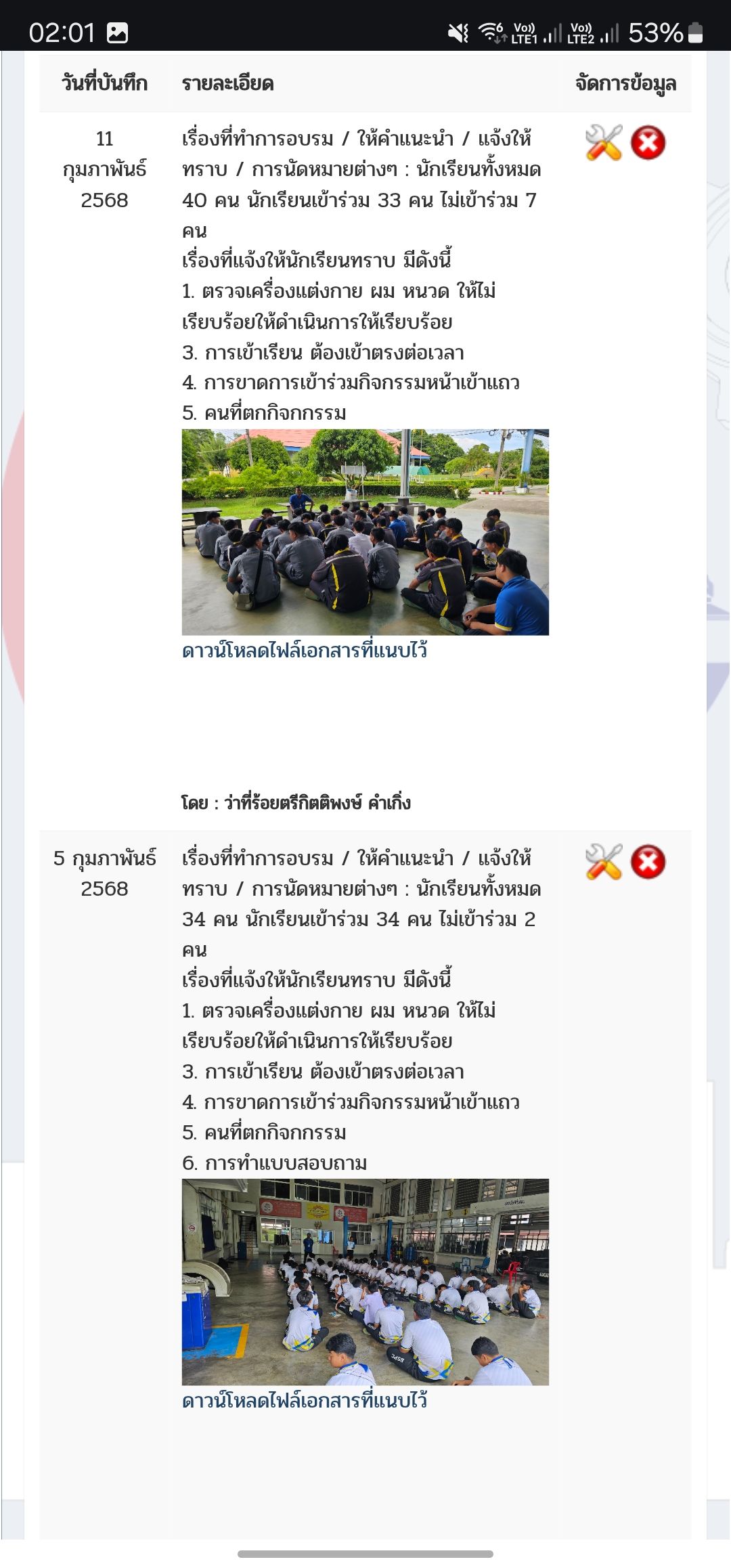Screen dimensions: 731x1568
Task: Edit the 11 กุมภาพันธ์ 2568 record
Action: 603,143
